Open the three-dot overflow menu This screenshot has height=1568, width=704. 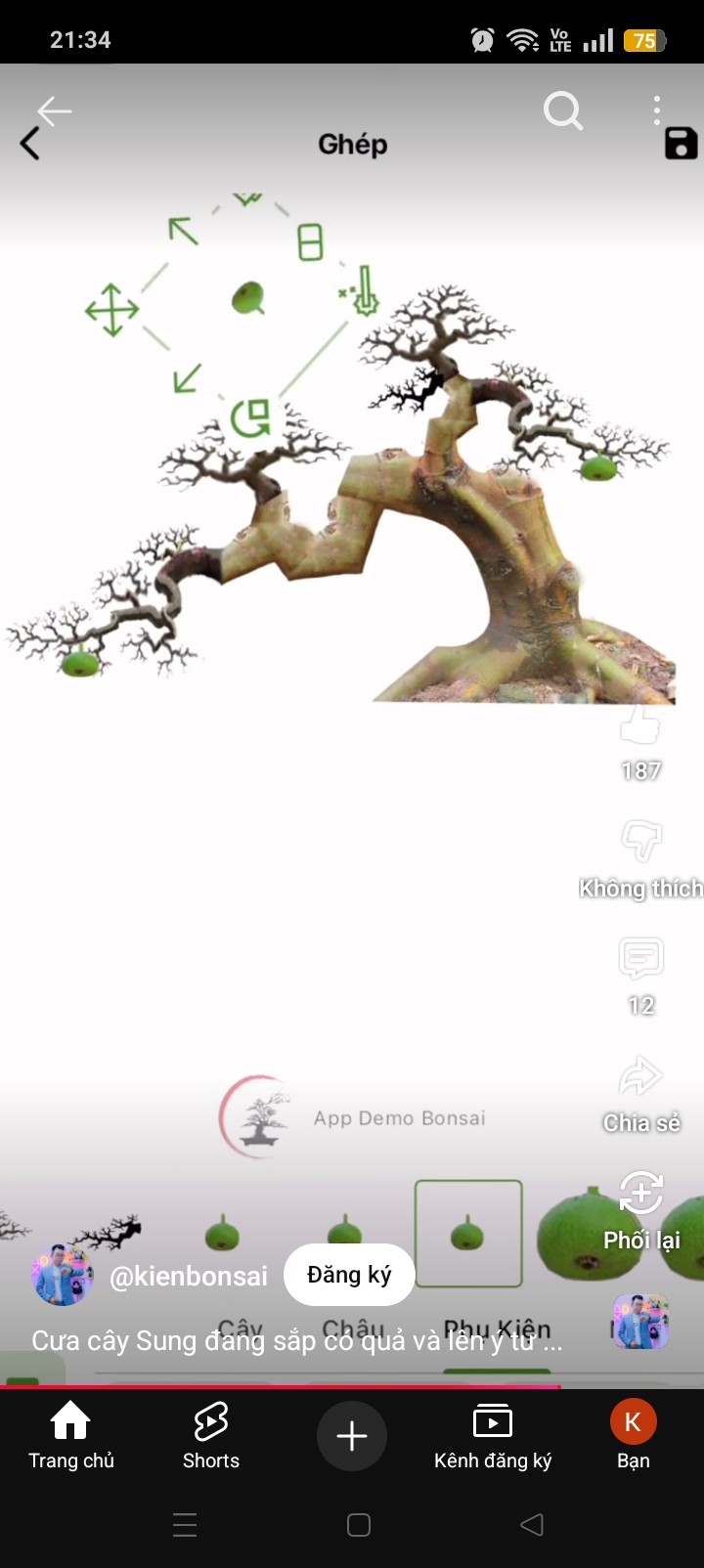657,110
